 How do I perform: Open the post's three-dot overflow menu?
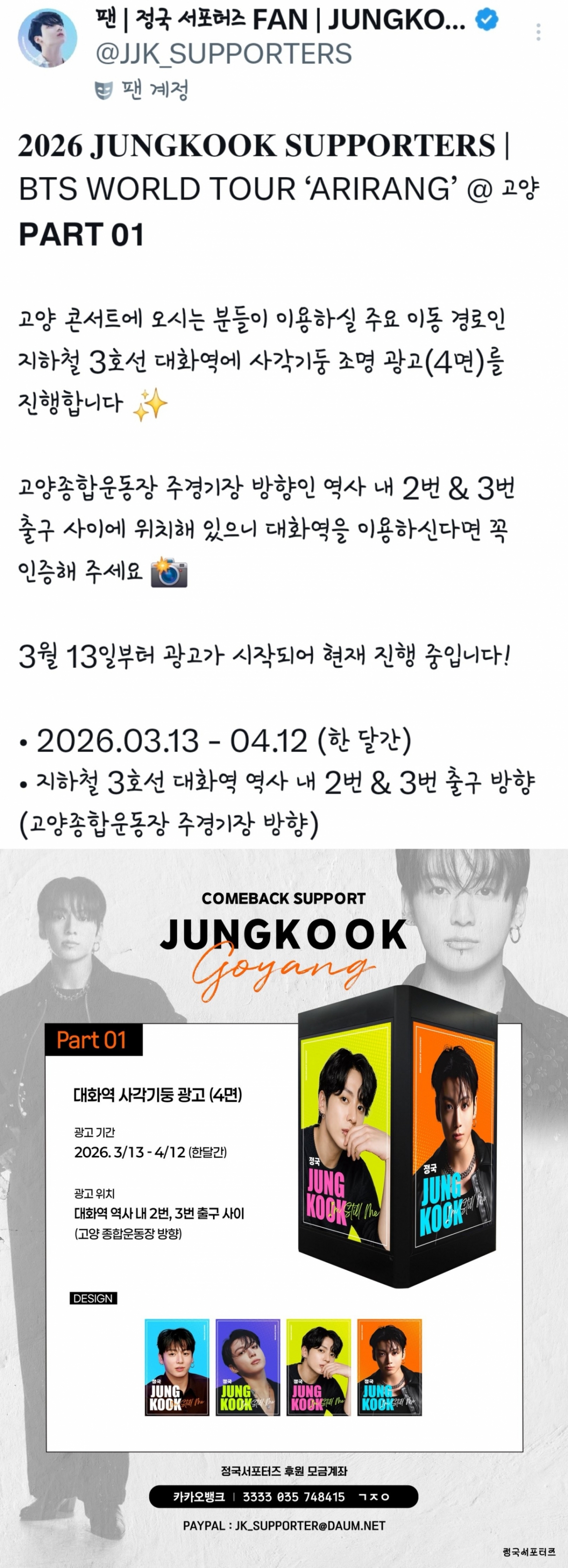538,32
